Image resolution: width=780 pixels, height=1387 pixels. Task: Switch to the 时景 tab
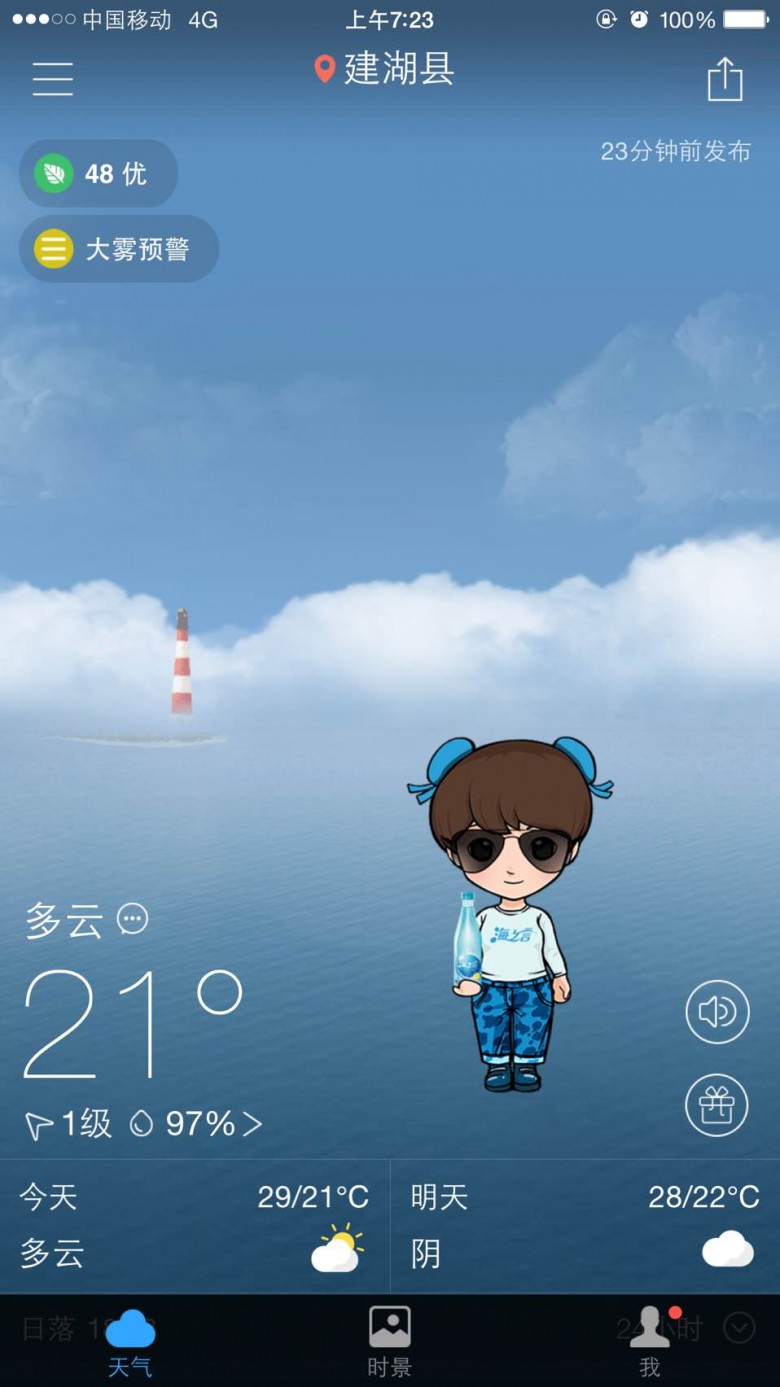(x=390, y=1342)
